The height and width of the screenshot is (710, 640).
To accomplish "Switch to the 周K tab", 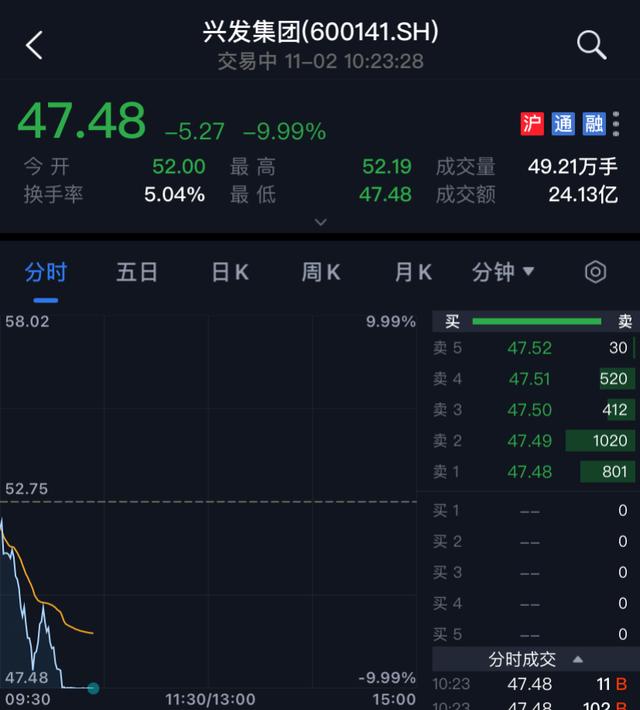I will coord(321,272).
